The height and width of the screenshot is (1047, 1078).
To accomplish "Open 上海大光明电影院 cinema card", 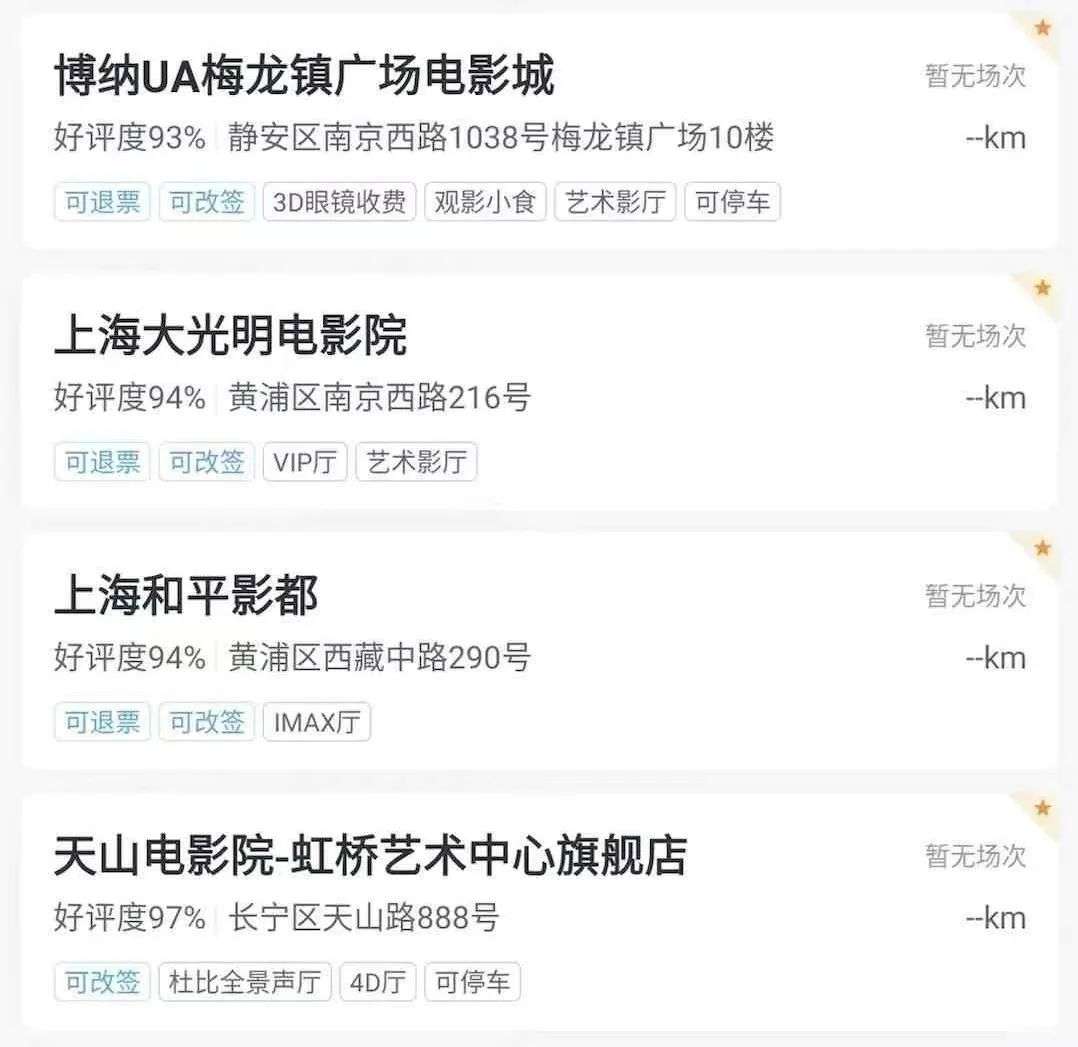I will pos(540,391).
